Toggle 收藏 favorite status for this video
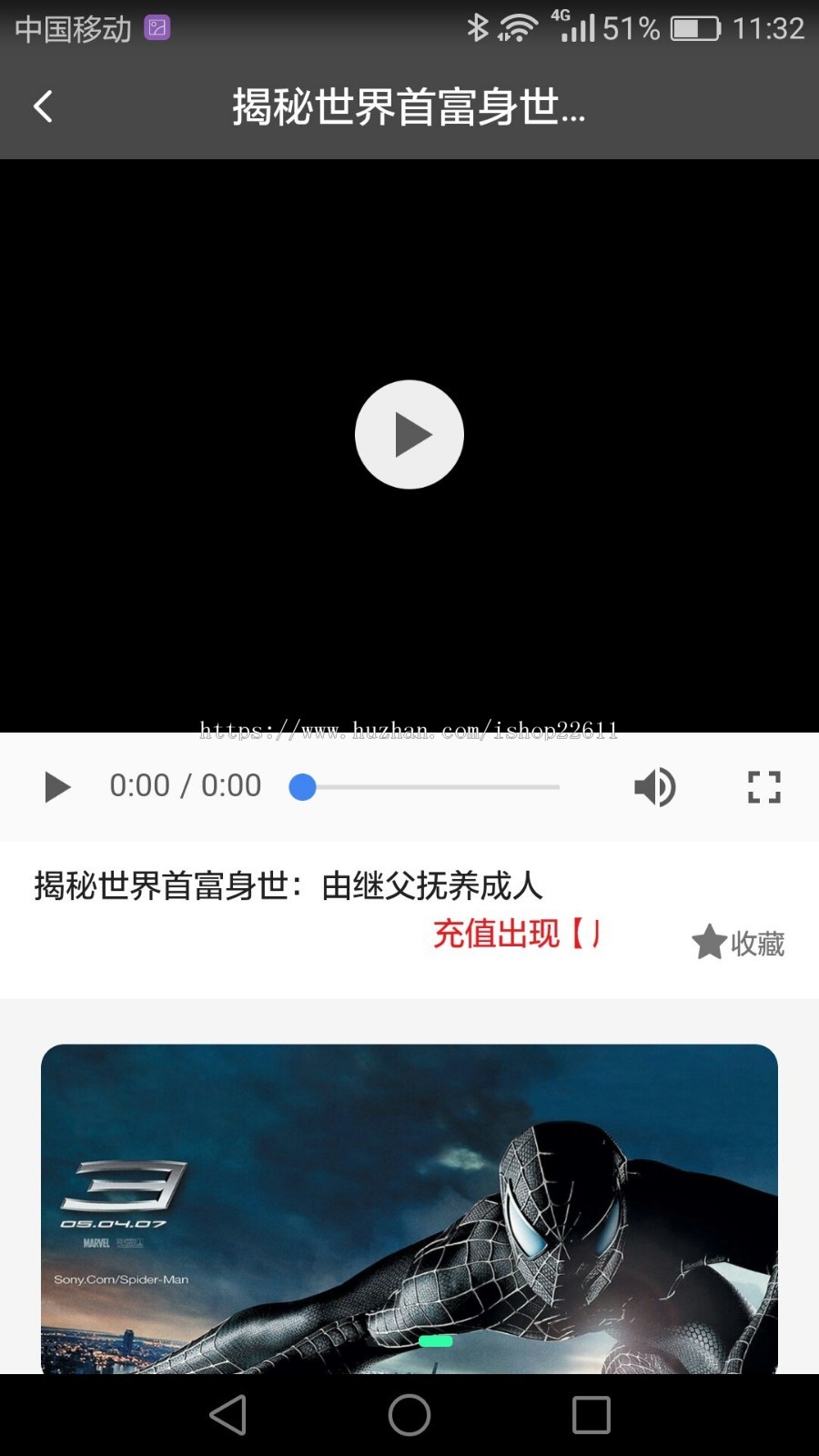Viewport: 819px width, 1456px height. [x=737, y=942]
